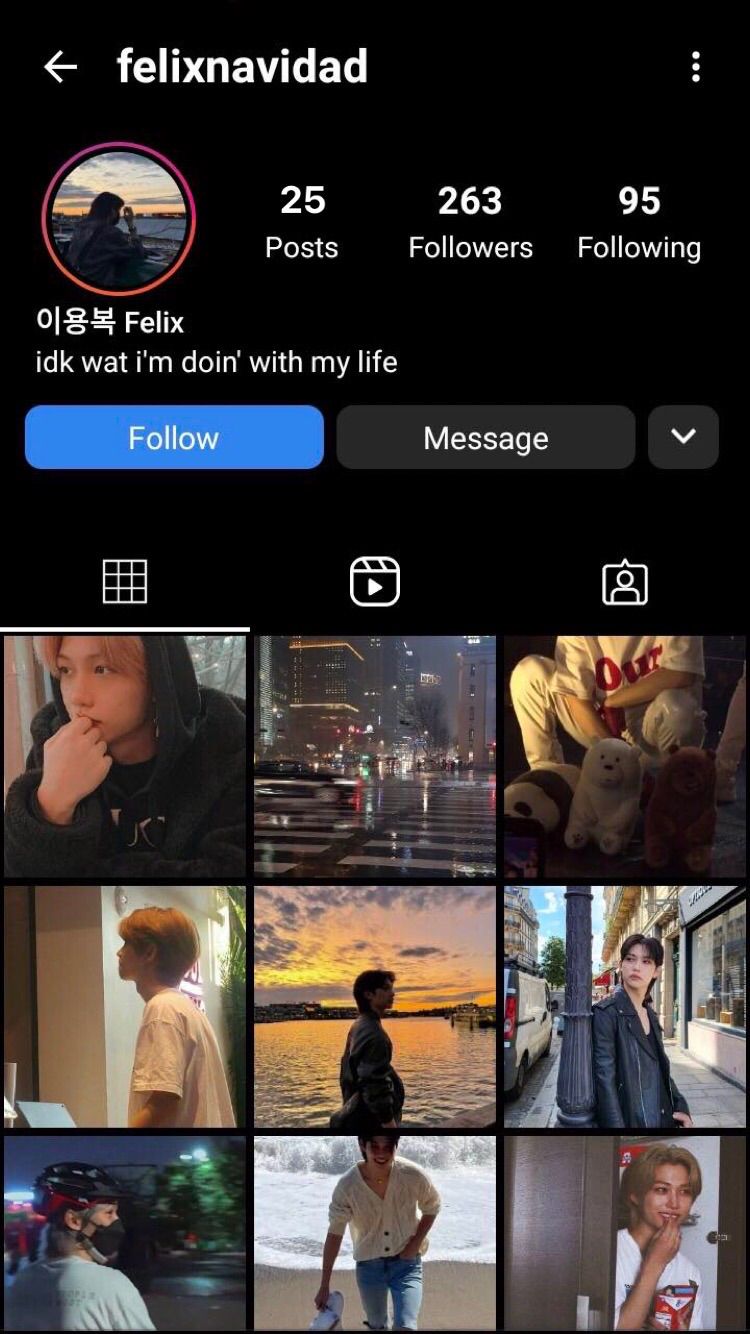The width and height of the screenshot is (750, 1334).
Task: Open the bike helmet night post
Action: pos(125,1232)
